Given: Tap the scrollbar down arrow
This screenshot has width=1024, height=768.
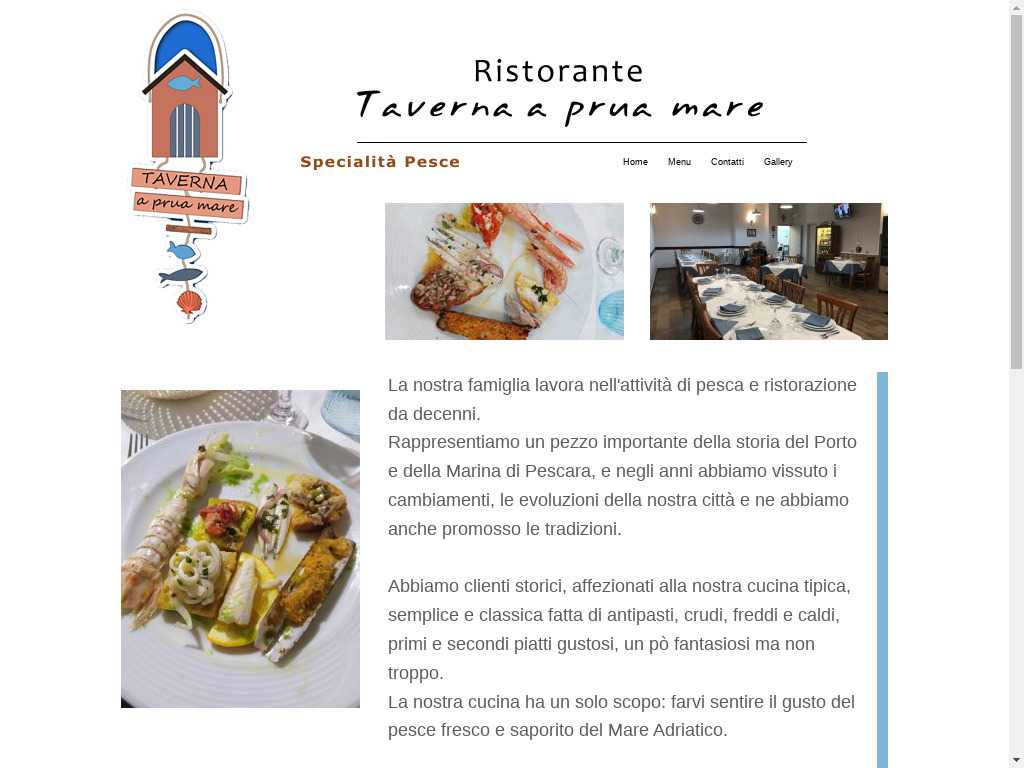Looking at the screenshot, I should pos(1016,760).
